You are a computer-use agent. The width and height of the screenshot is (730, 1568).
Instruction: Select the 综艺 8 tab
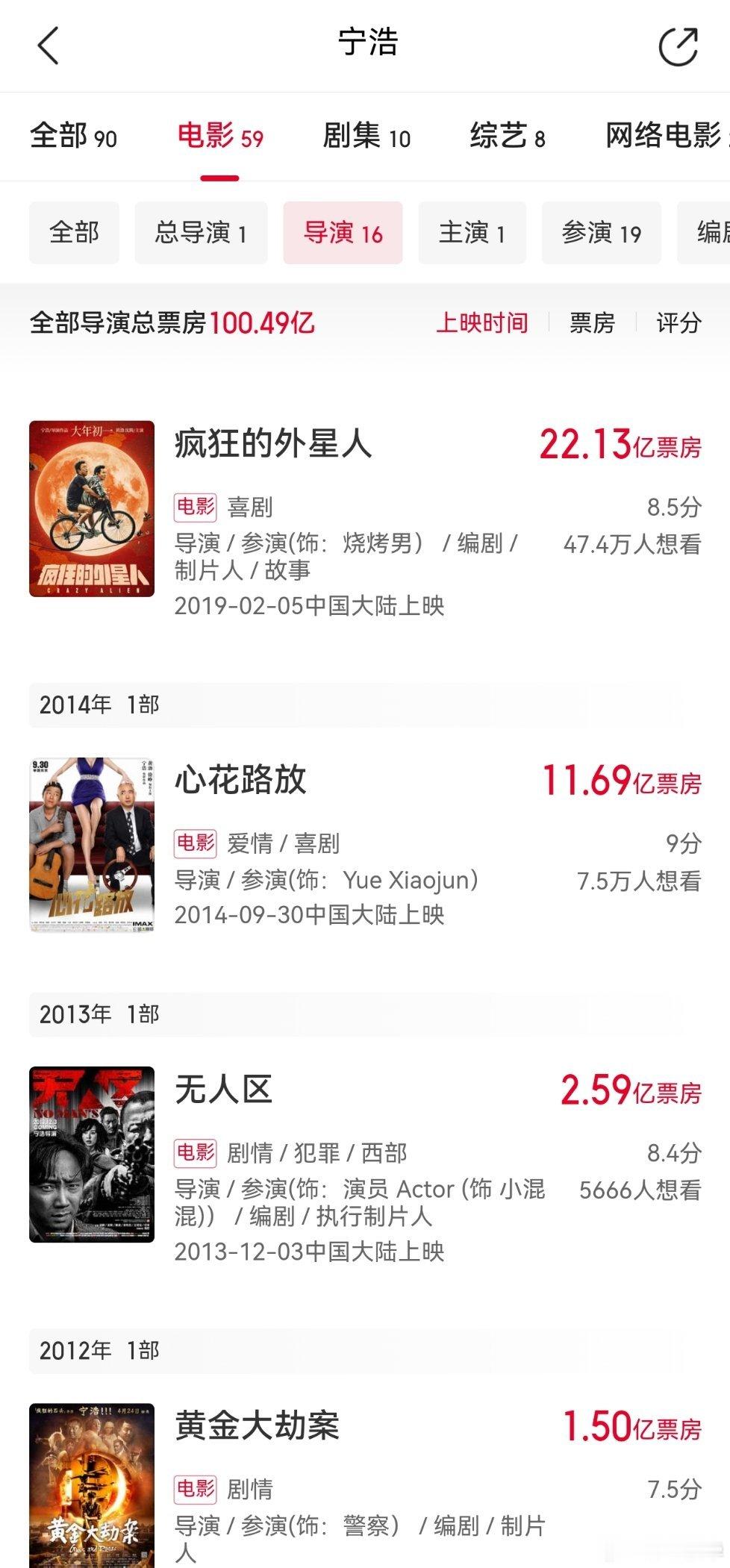(508, 137)
